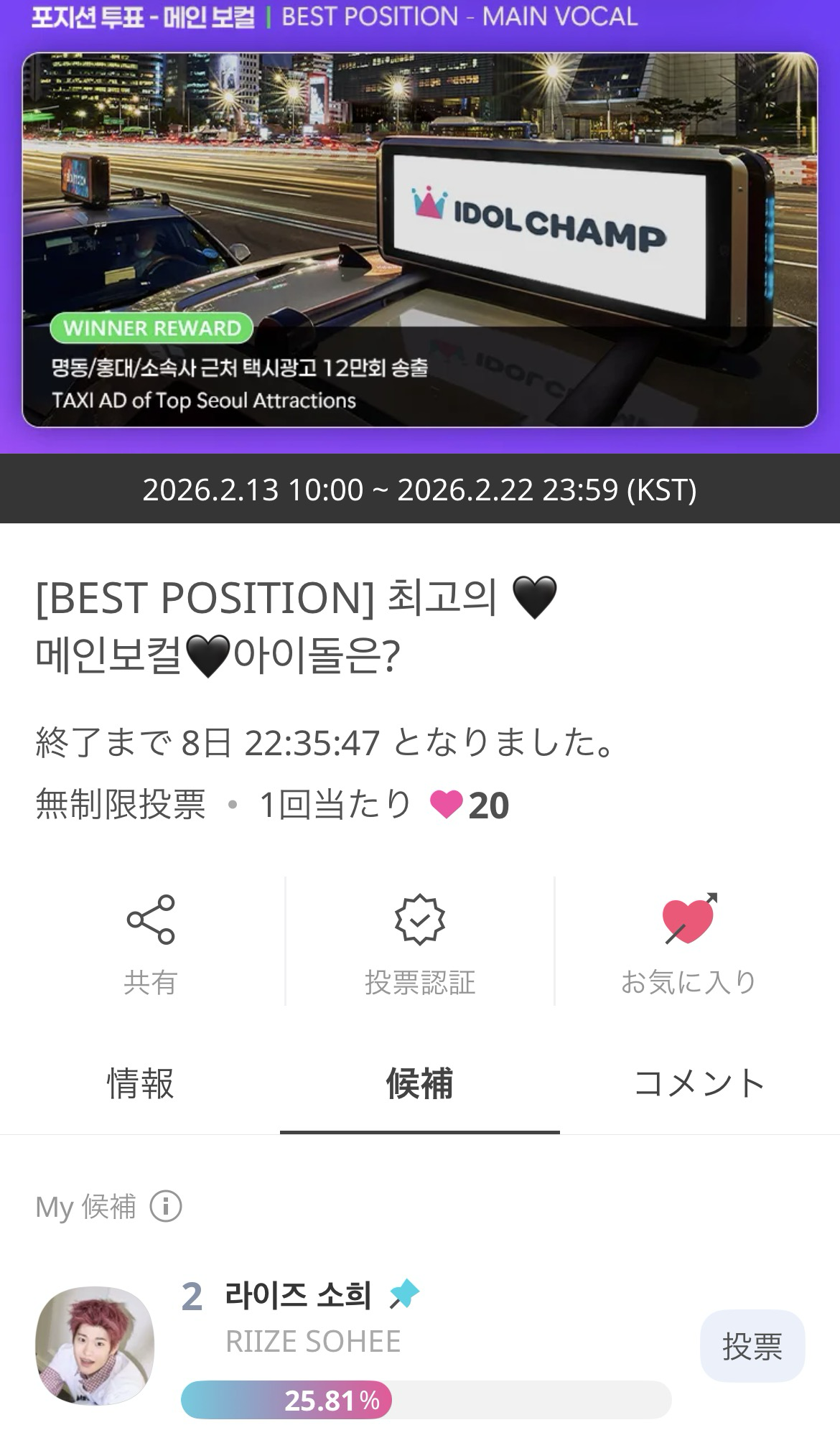Add this poll to お気に入り favorites

point(689,942)
